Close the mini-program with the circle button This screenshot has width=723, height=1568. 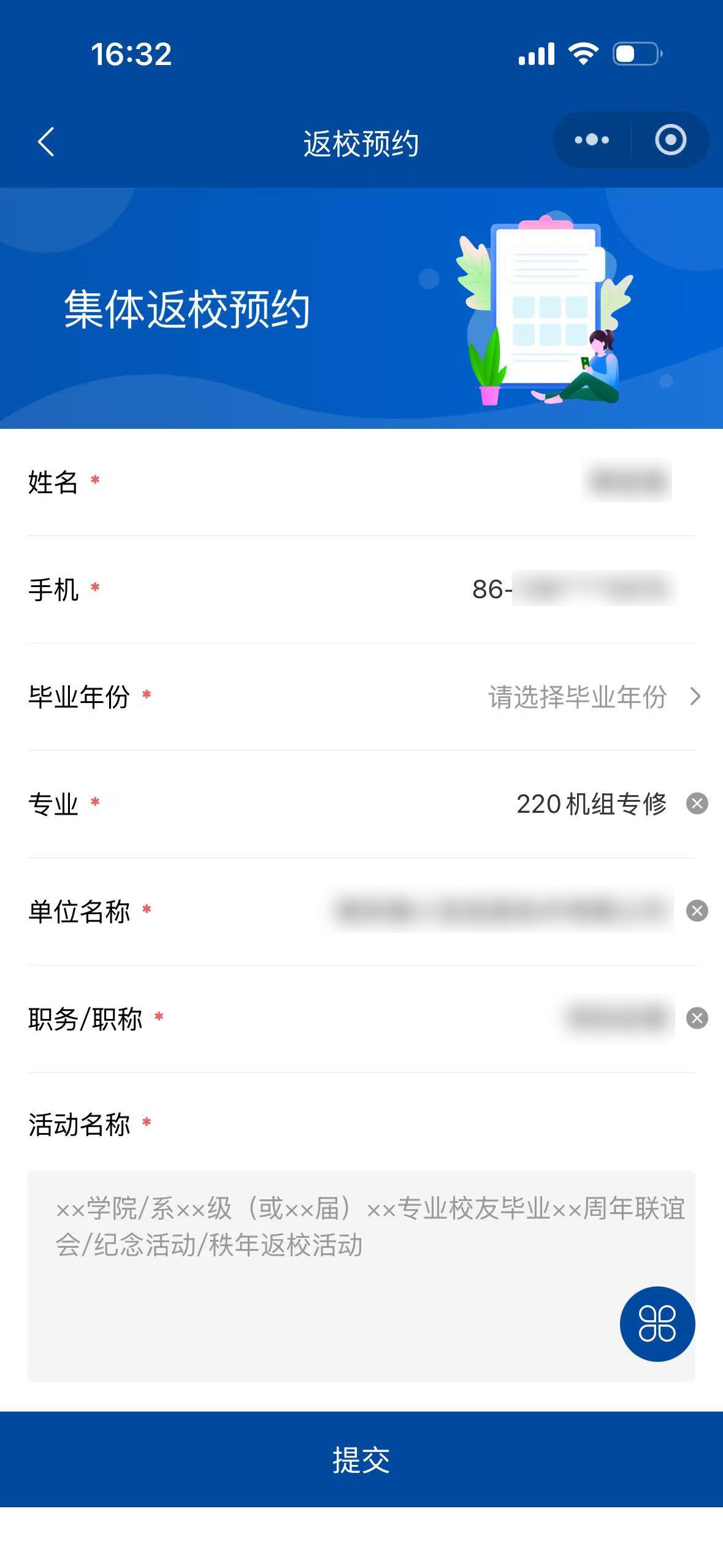click(670, 140)
